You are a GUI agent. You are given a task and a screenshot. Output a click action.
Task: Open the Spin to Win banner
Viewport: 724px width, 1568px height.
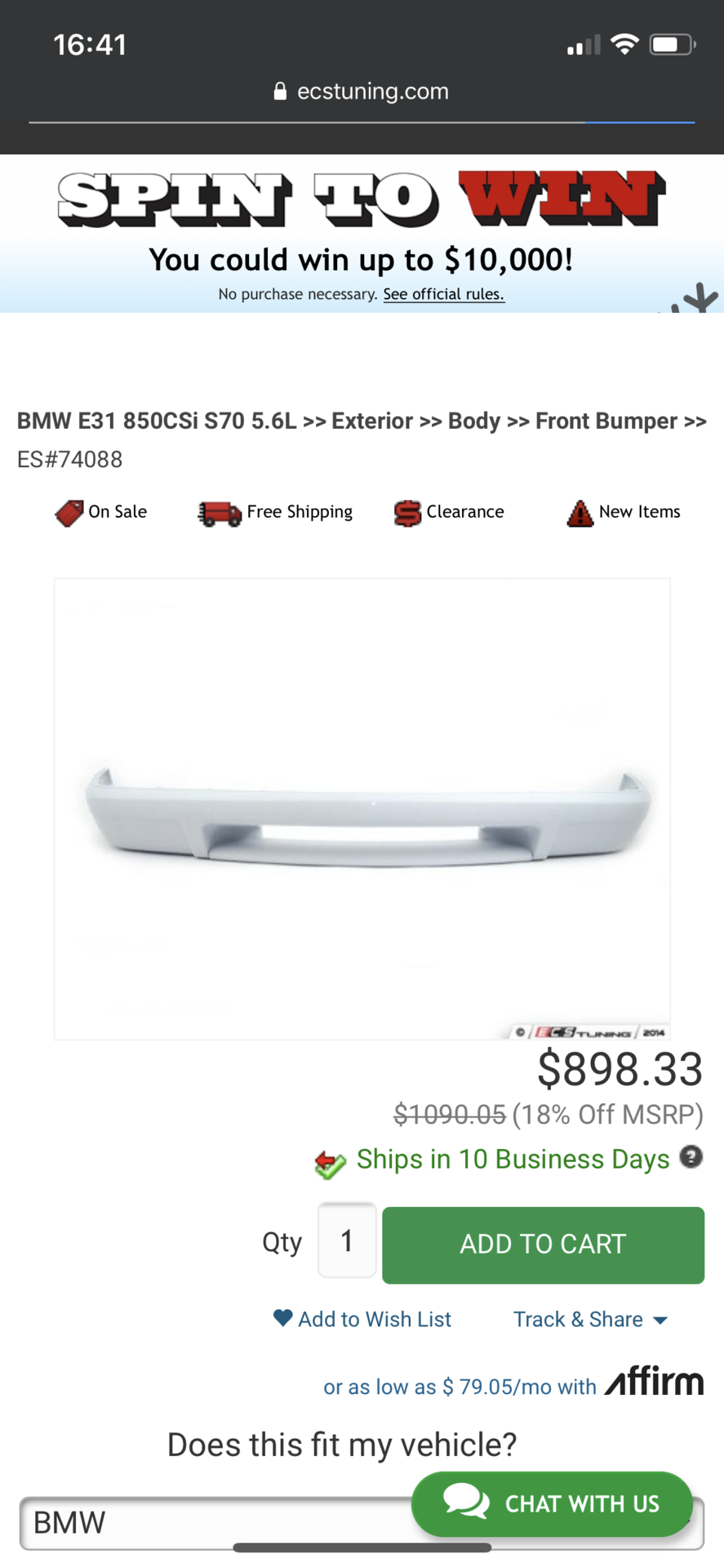[x=362, y=234]
